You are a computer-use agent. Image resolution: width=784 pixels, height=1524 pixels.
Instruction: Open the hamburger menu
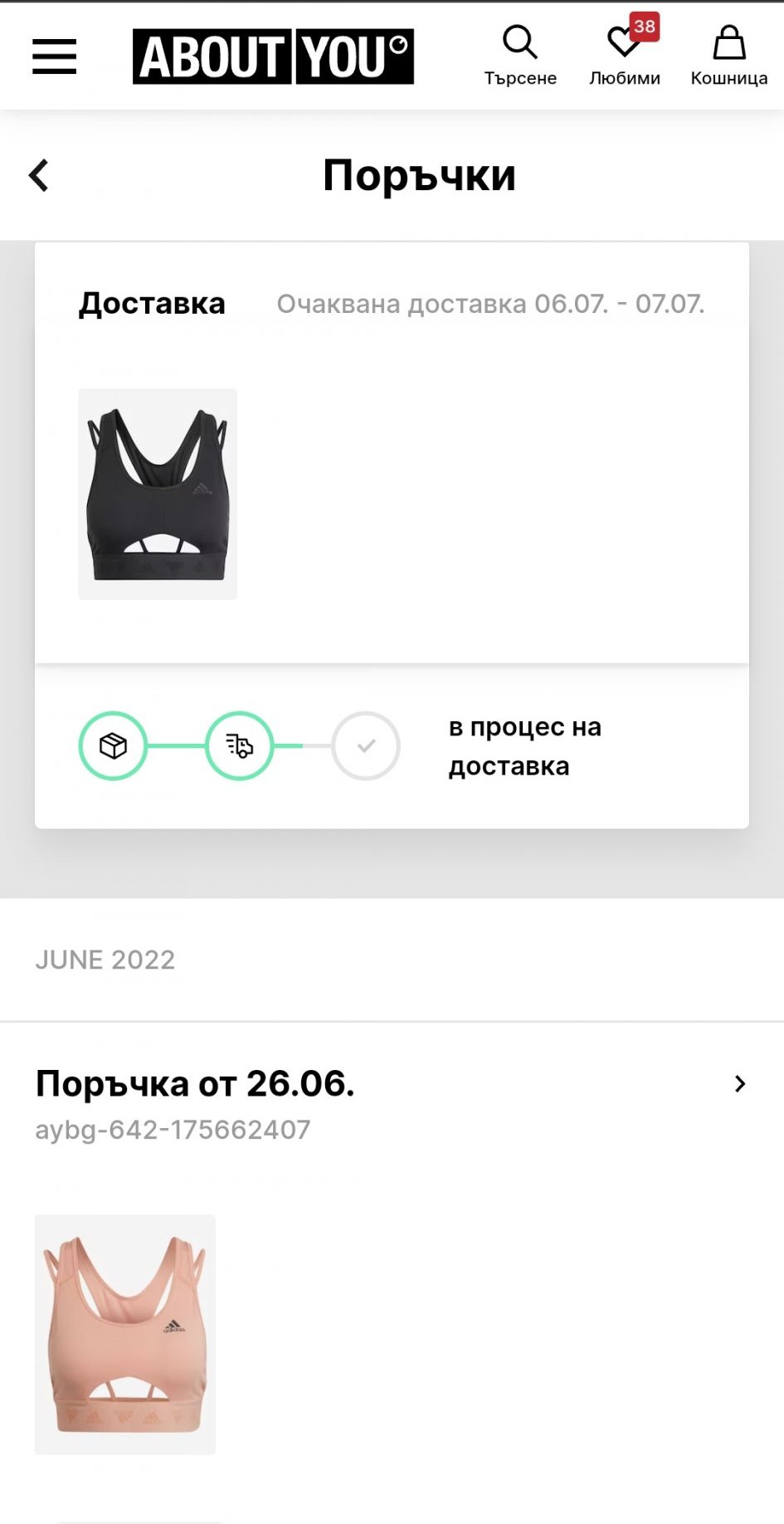click(x=55, y=56)
